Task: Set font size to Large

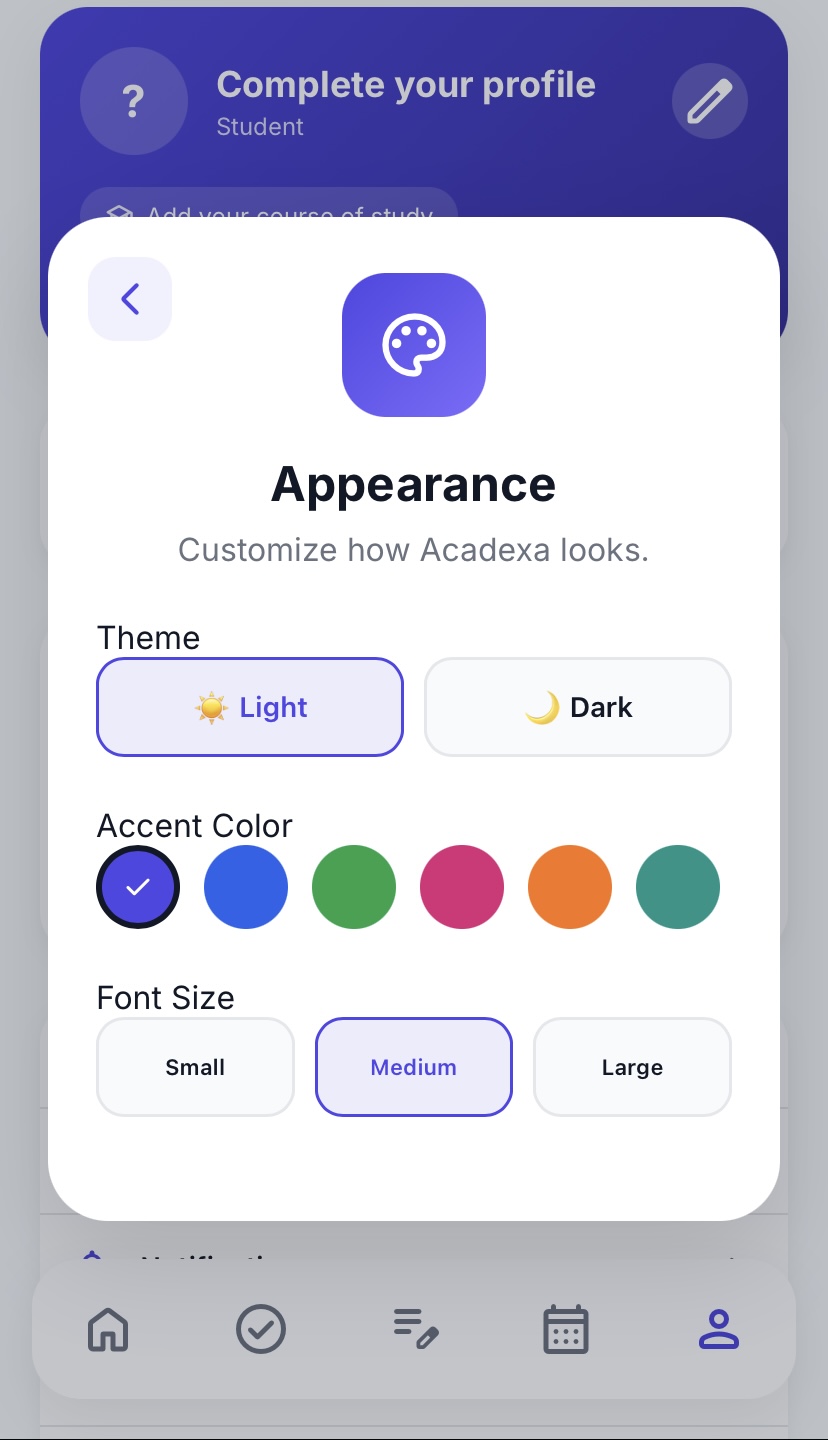Action: click(632, 1067)
